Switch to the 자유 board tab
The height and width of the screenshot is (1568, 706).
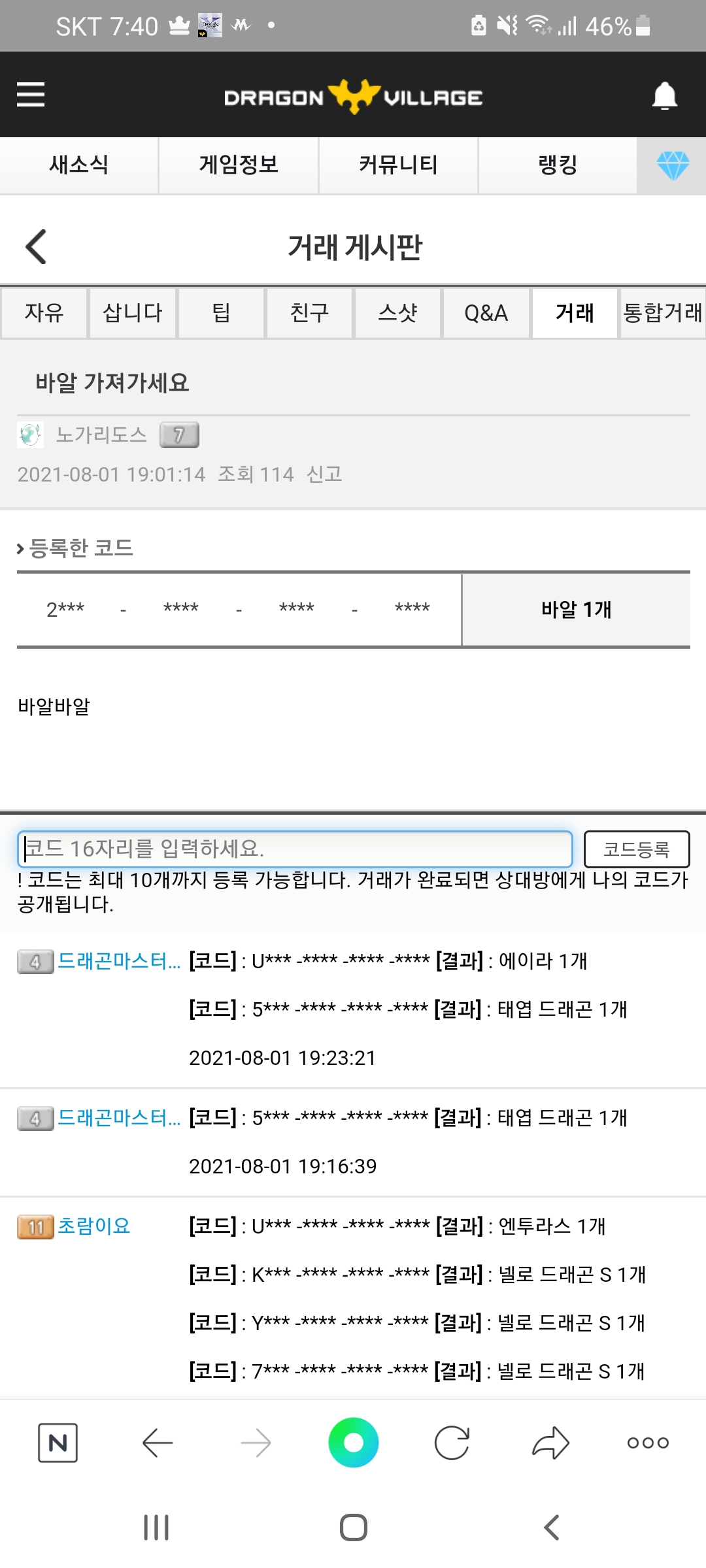point(44,313)
